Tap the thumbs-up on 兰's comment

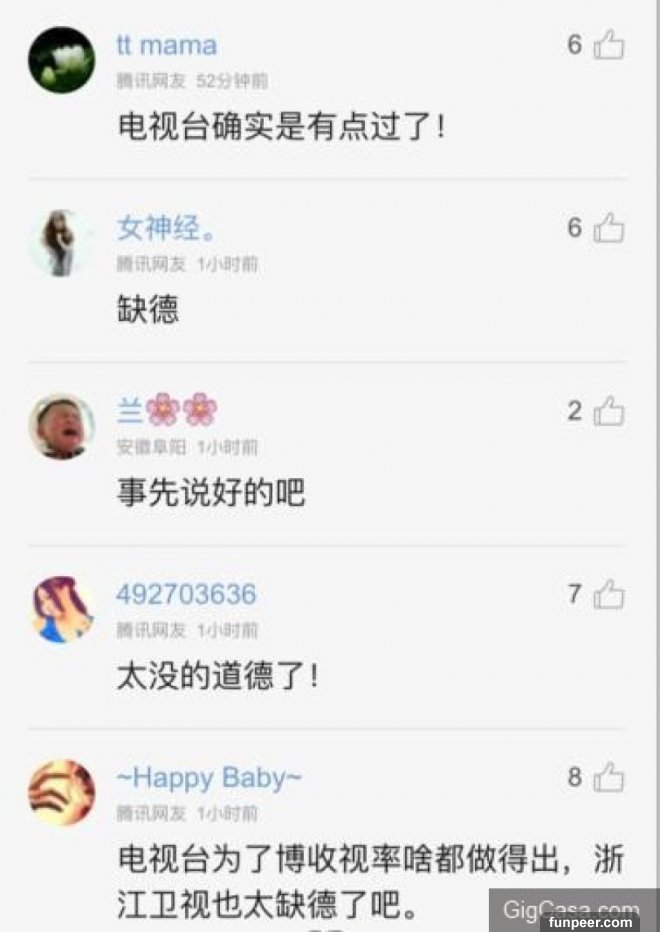point(609,411)
